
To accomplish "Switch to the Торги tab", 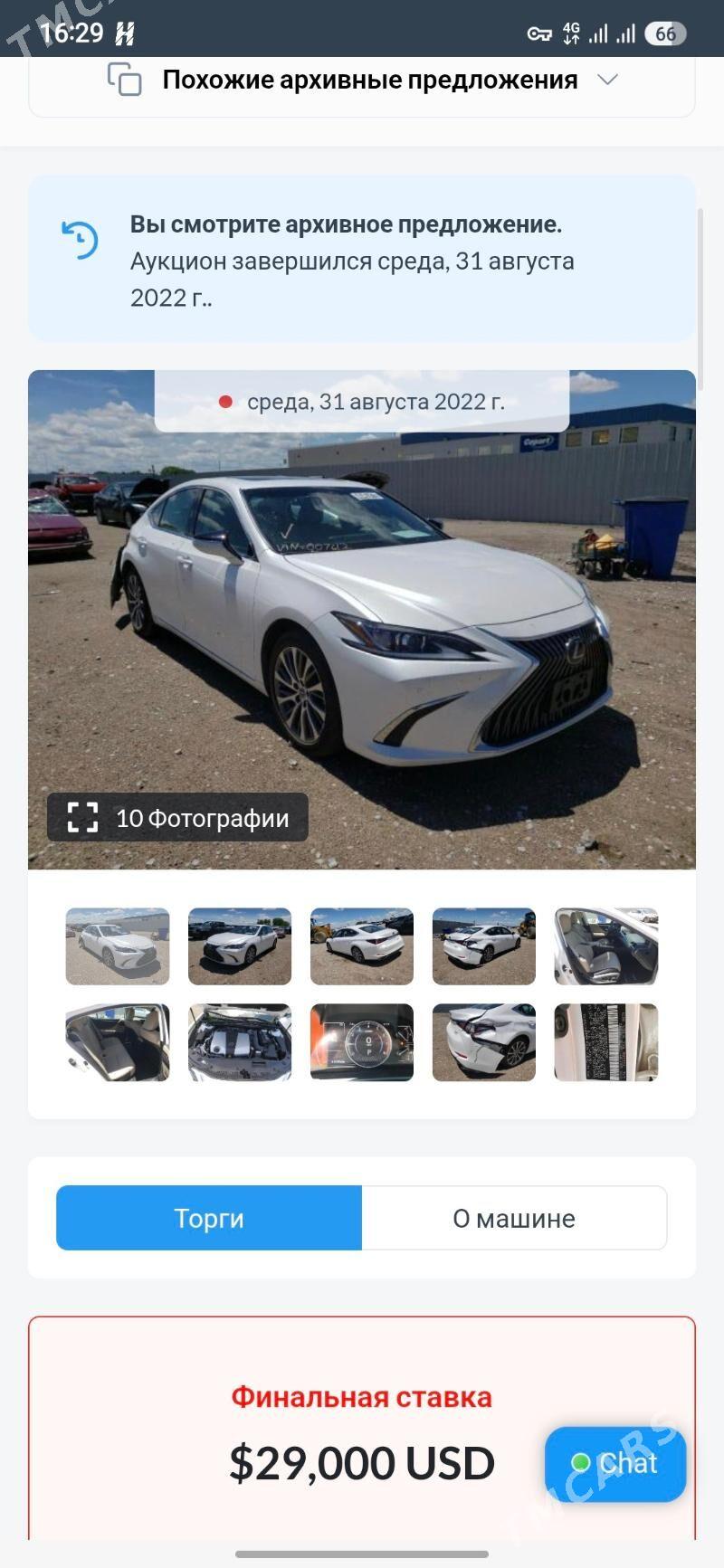I will [x=209, y=1218].
